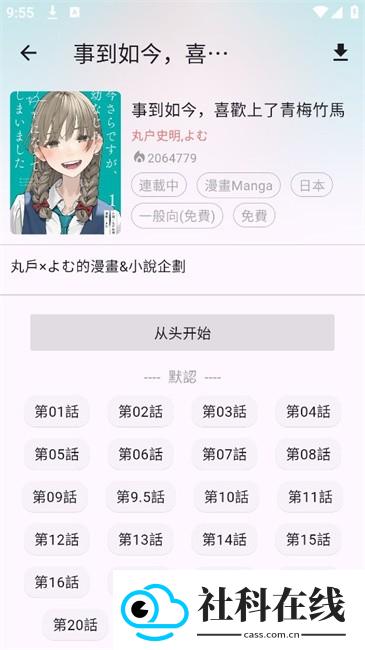The height and width of the screenshot is (650, 365).
Task: Open the author link 丸户史明,よむ
Action: coord(169,135)
